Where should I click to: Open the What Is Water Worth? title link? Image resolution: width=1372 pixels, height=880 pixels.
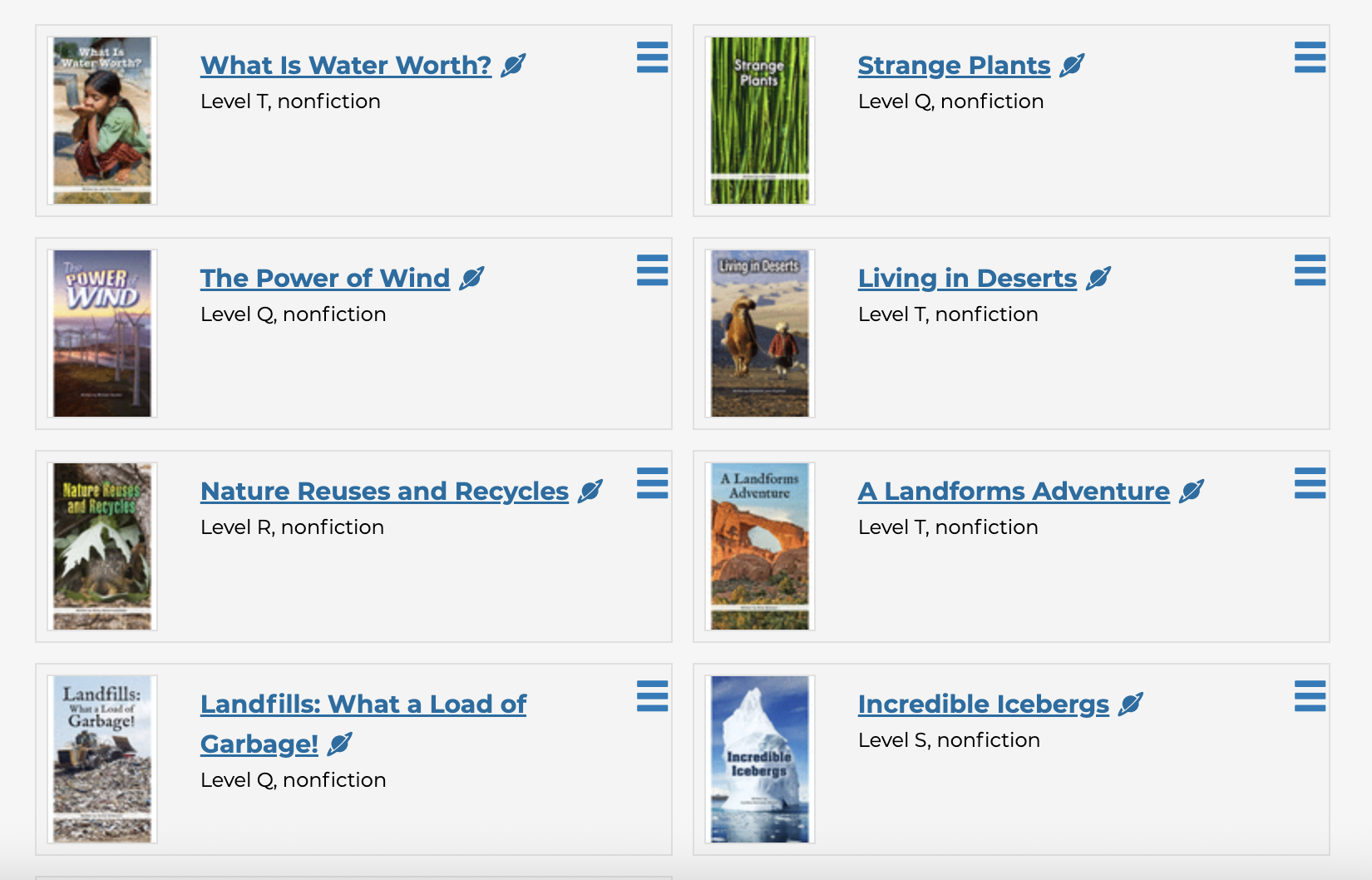[345, 66]
